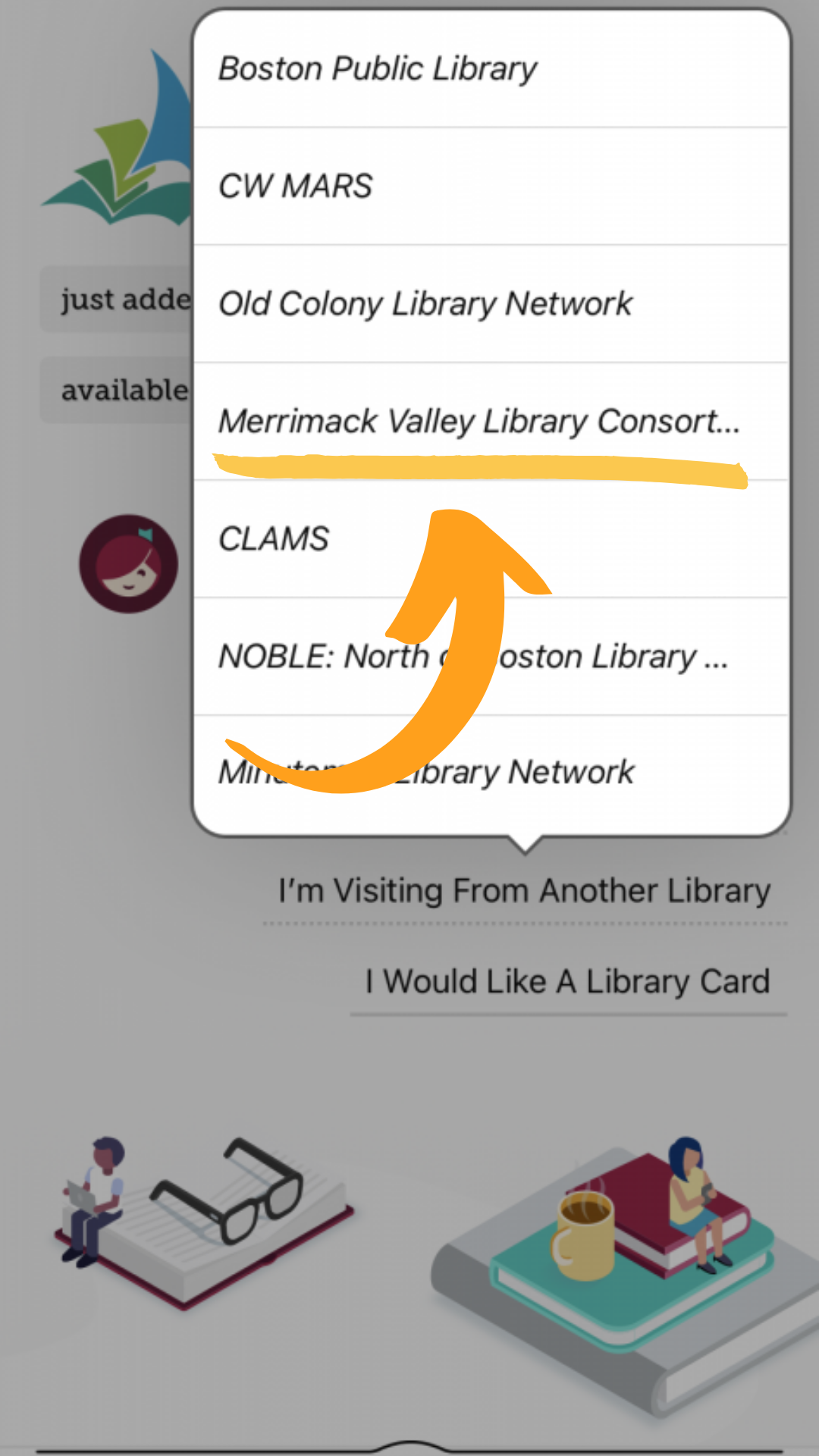This screenshot has width=819, height=1456.
Task: Choose Minuteman Library Network
Action: [x=425, y=771]
